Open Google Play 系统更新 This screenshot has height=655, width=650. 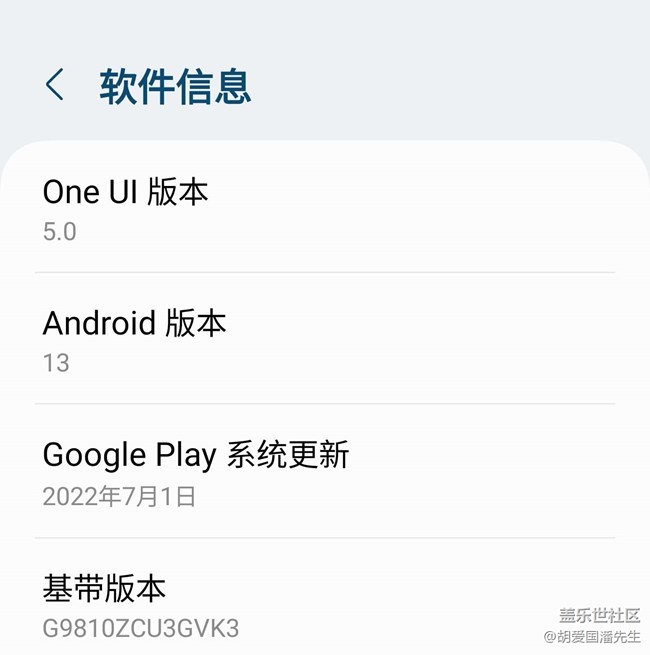pyautogui.click(x=325, y=473)
